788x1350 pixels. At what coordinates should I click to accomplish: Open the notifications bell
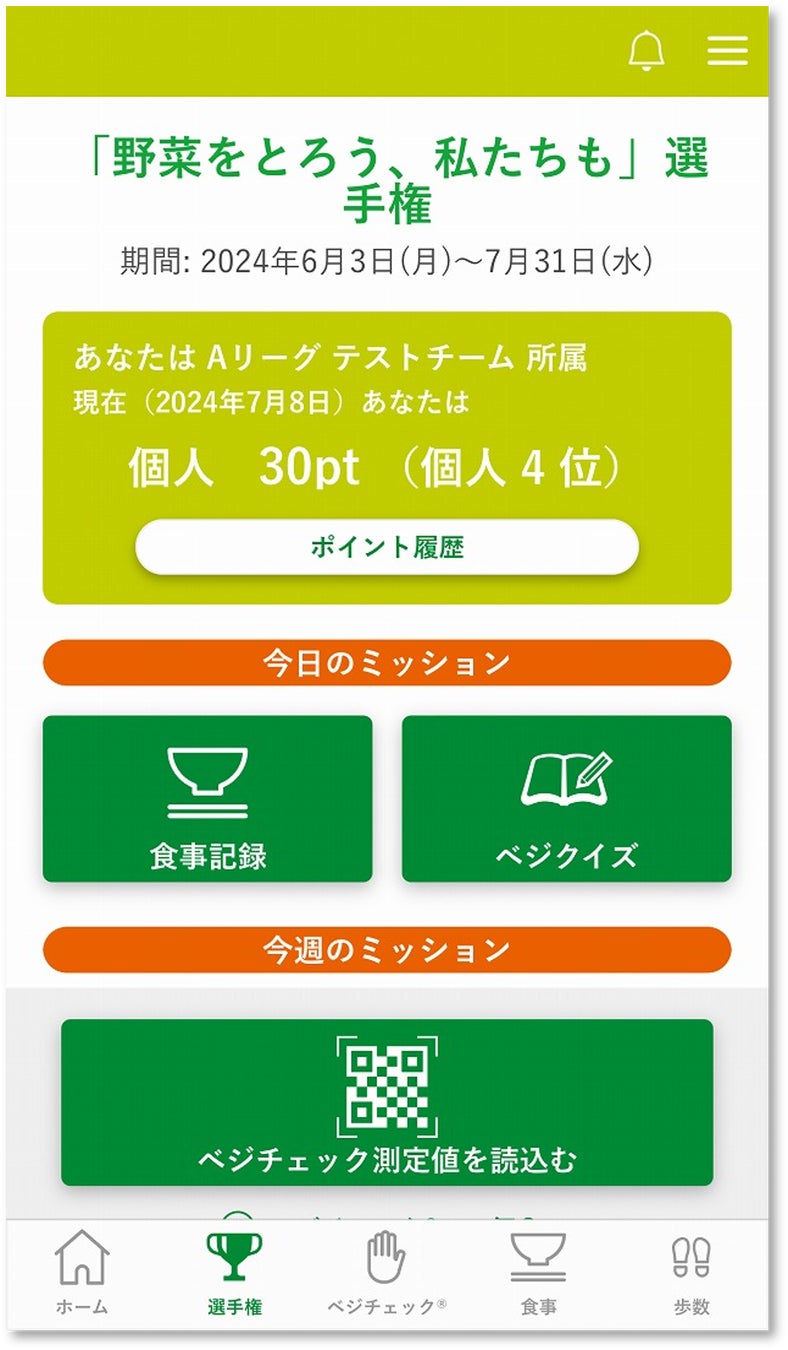coord(646,51)
